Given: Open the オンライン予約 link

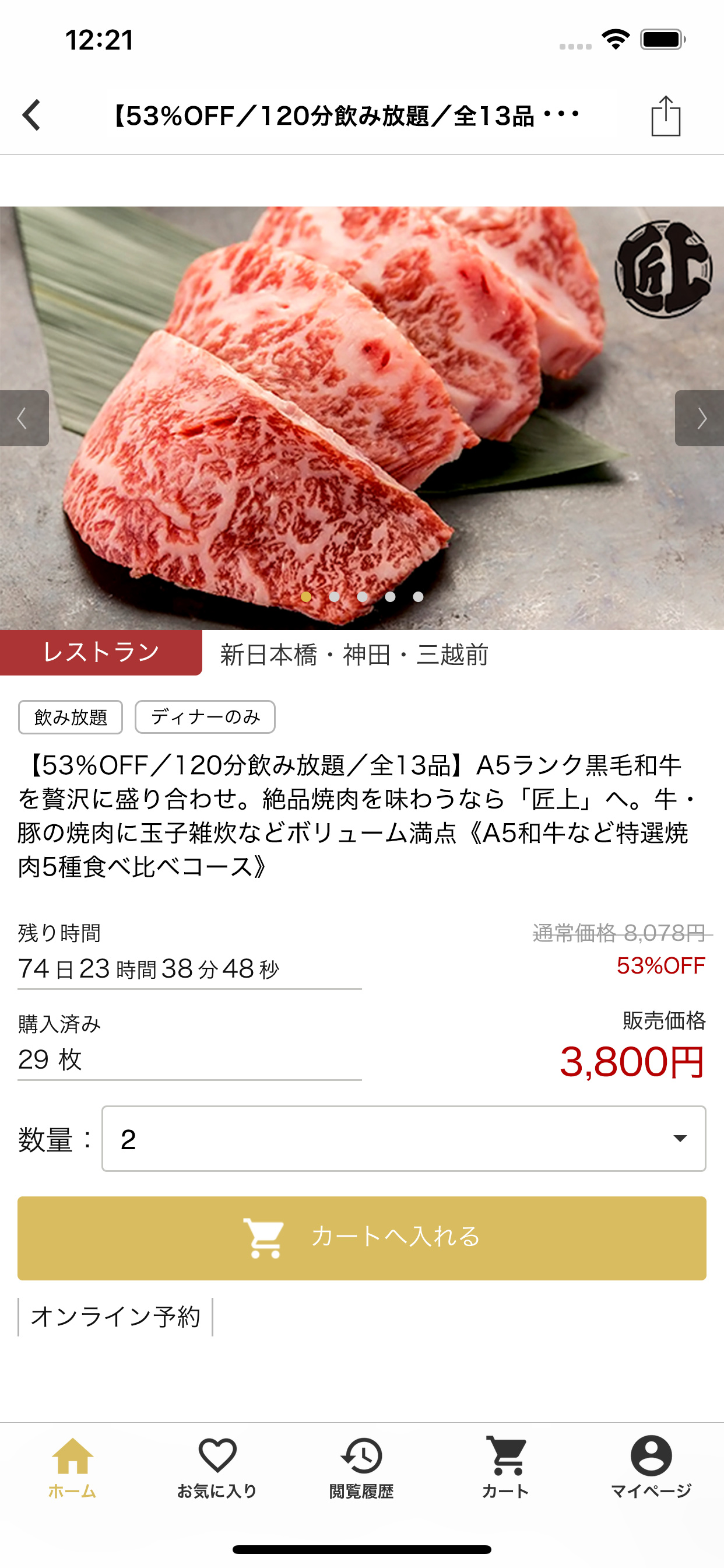Looking at the screenshot, I should (x=115, y=1317).
